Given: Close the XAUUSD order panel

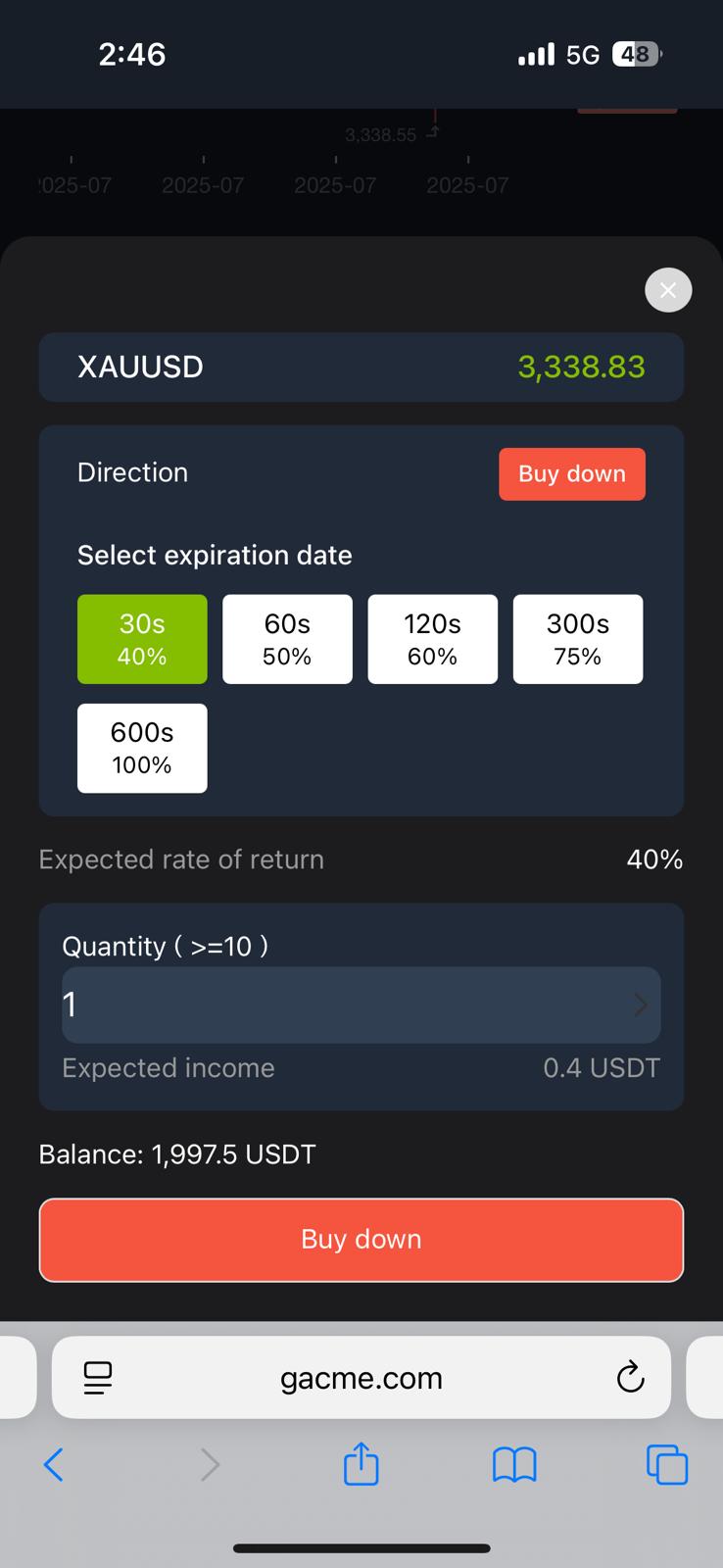Looking at the screenshot, I should click(668, 290).
